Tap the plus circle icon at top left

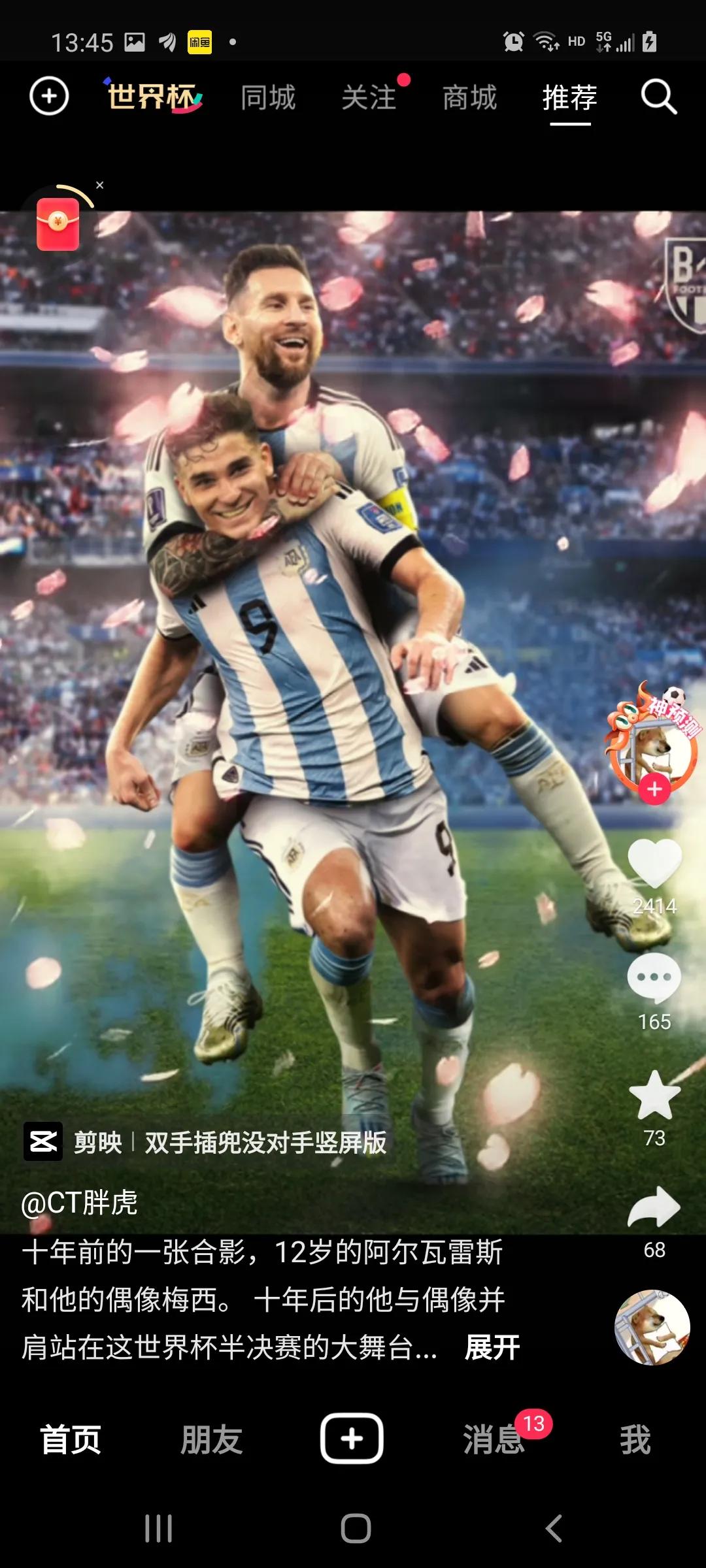pos(49,97)
